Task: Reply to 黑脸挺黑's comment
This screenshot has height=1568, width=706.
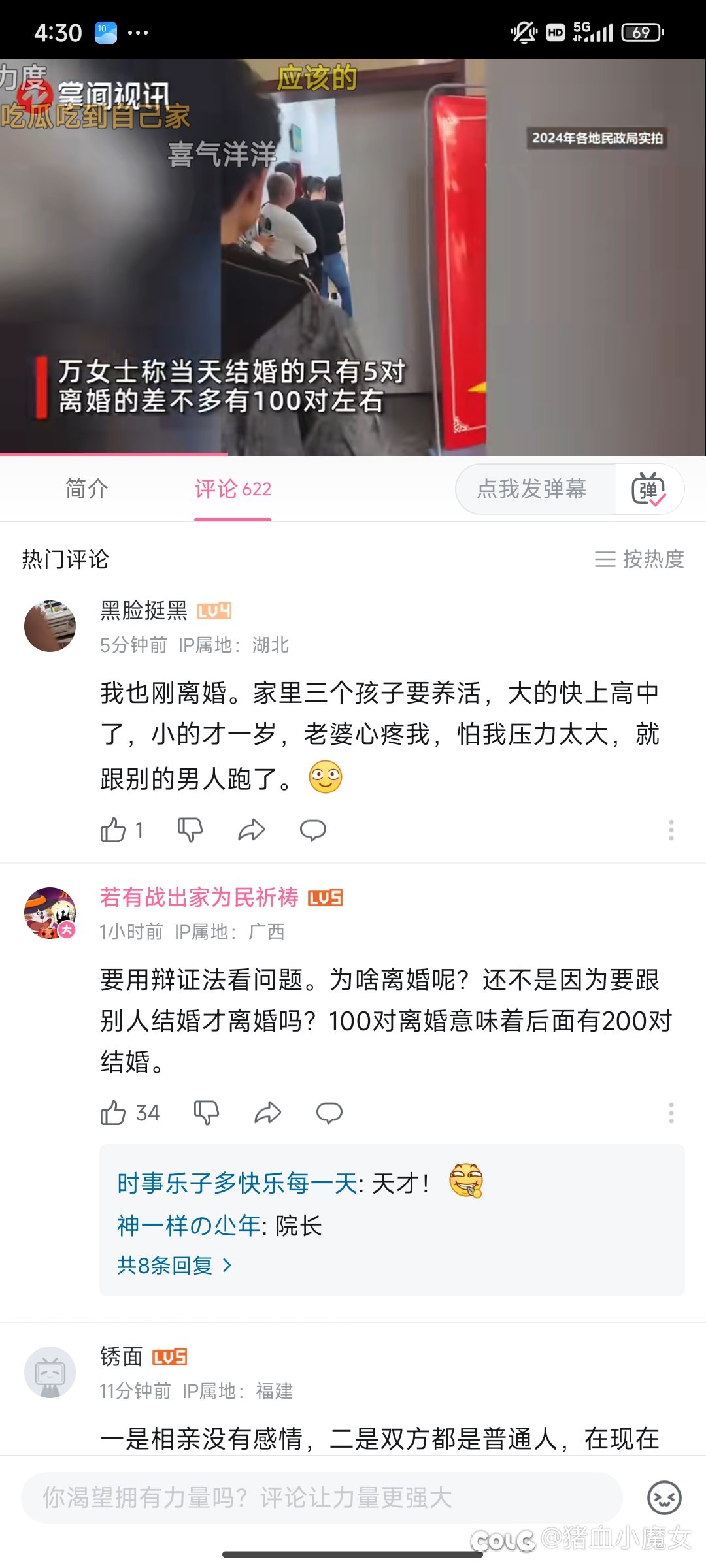Action: [312, 830]
